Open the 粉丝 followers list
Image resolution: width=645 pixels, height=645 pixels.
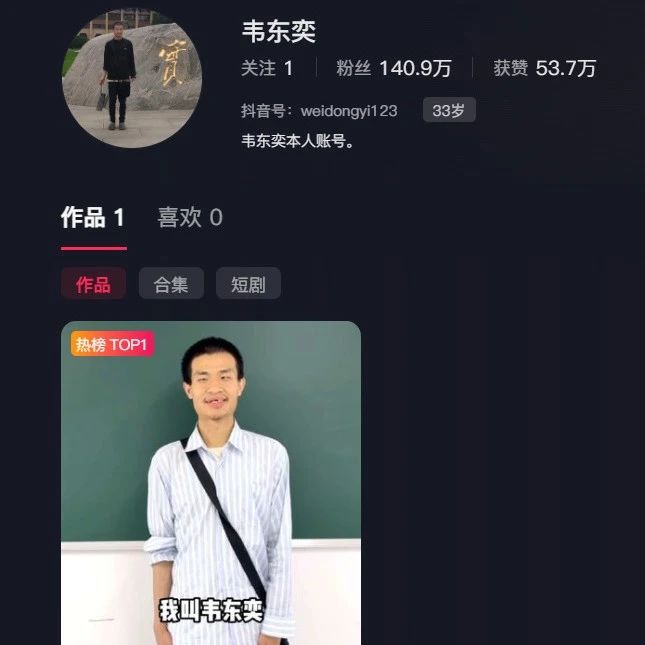[x=393, y=68]
